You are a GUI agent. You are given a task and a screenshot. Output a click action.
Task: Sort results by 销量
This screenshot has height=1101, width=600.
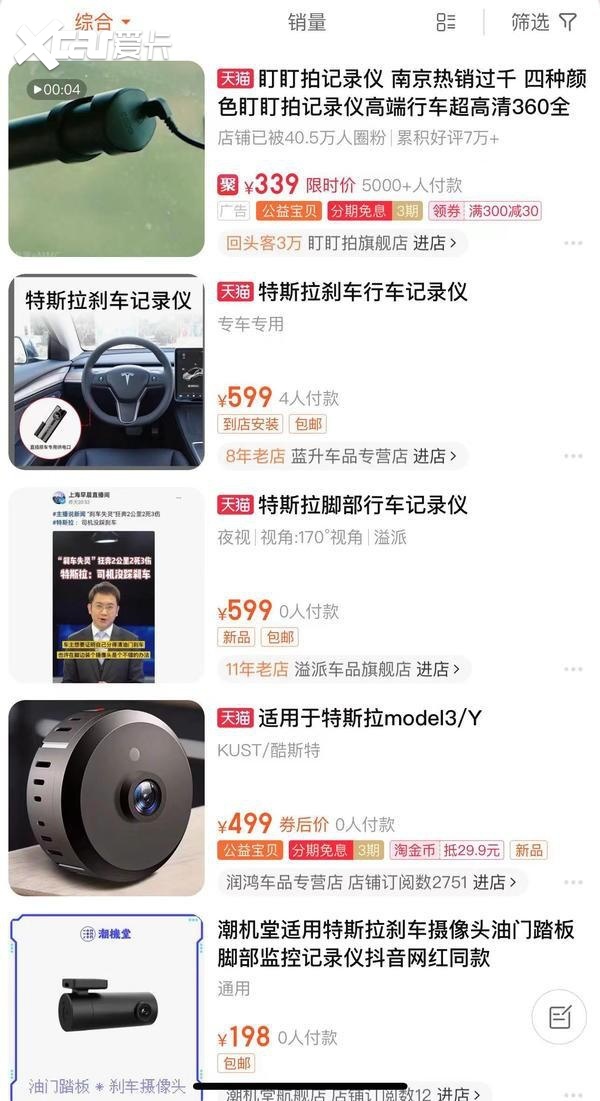(x=307, y=22)
